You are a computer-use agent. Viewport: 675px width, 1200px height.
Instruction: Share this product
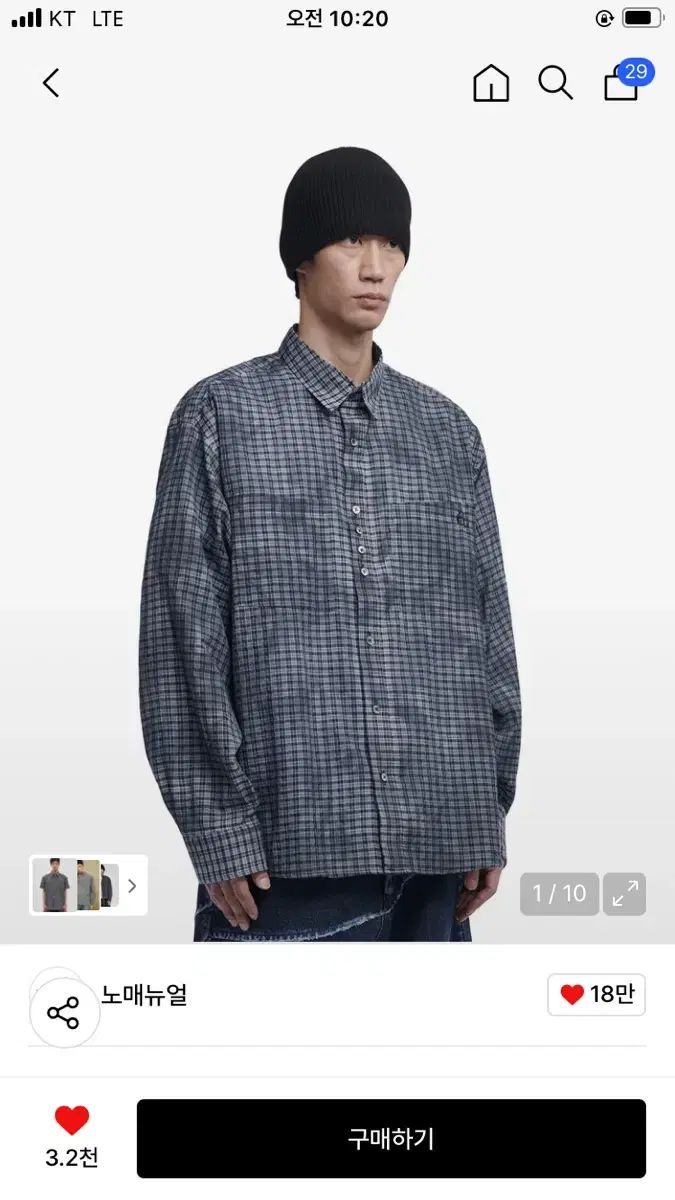(64, 1013)
